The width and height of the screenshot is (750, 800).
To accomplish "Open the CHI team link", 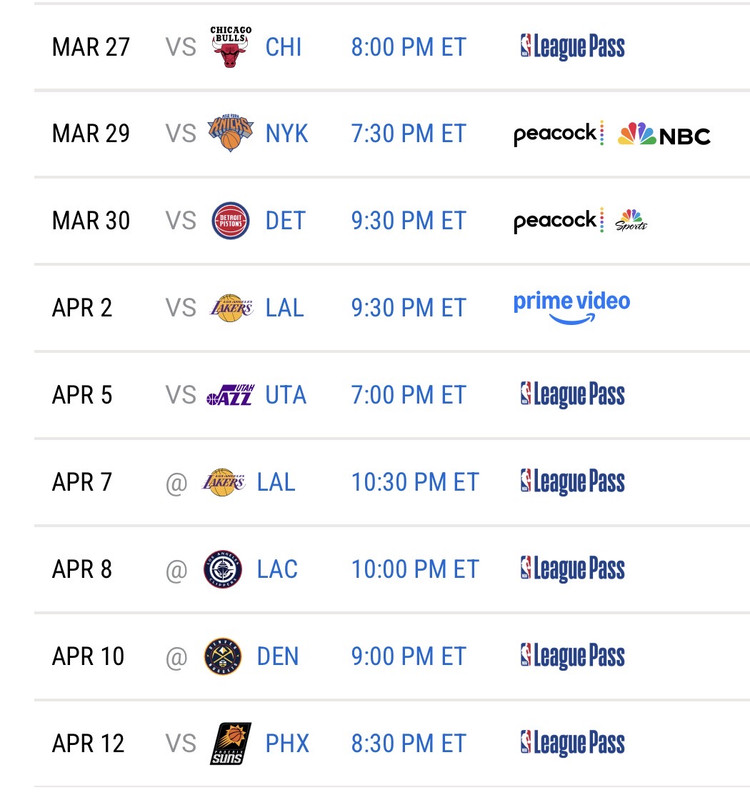I will pyautogui.click(x=283, y=47).
